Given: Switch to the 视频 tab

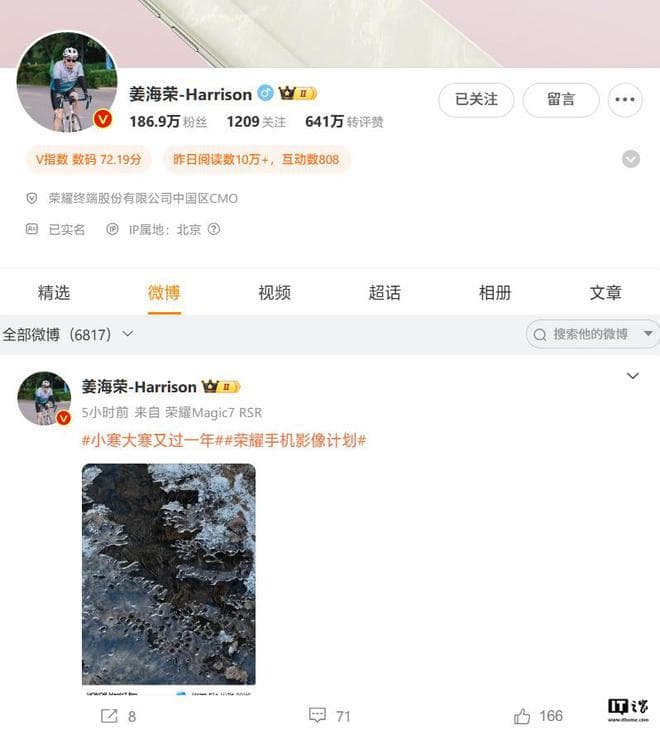Looking at the screenshot, I should coord(274,292).
